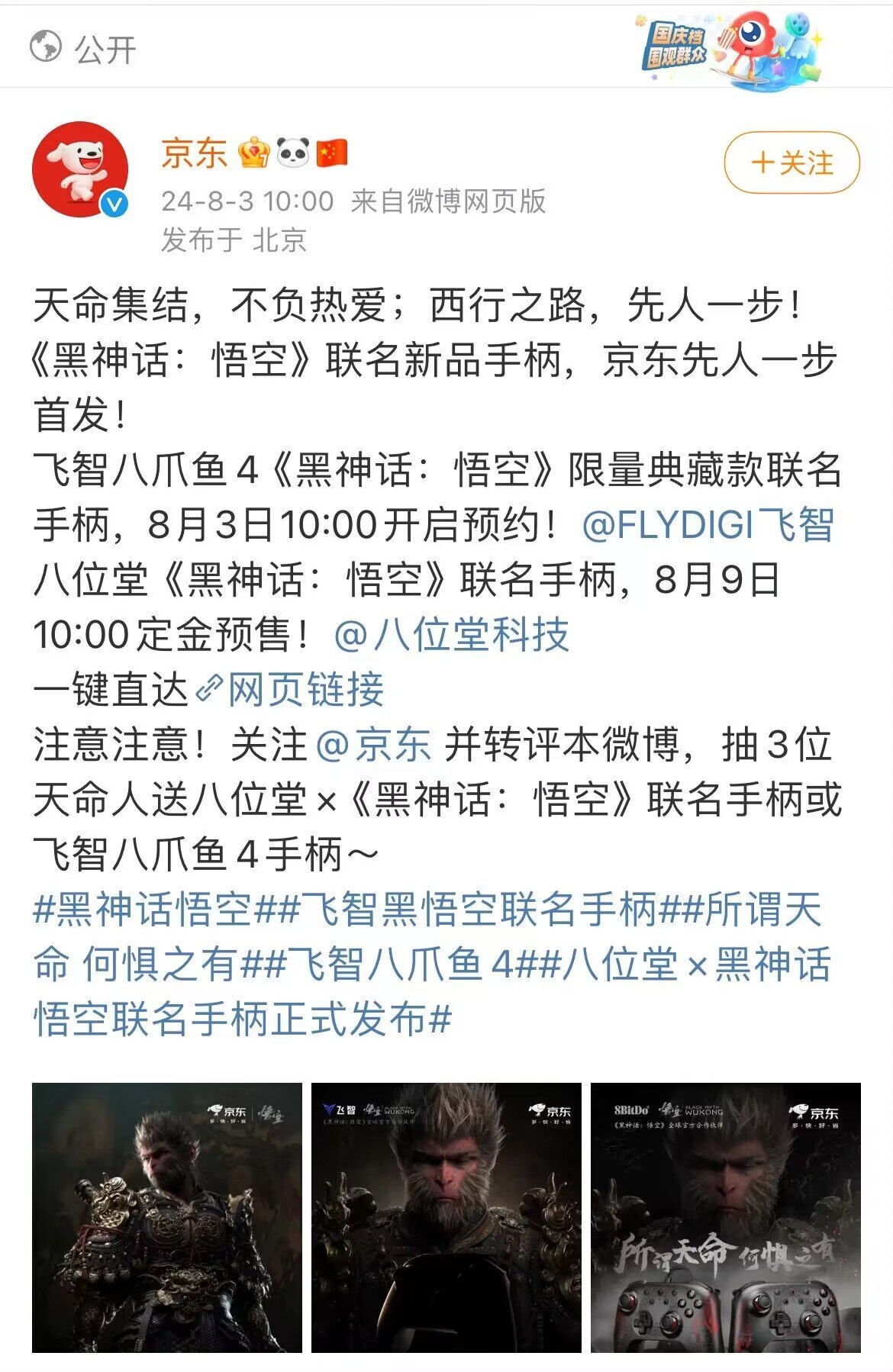Open the 京东 username profile
Image resolution: width=893 pixels, height=1372 pixels.
point(194,153)
